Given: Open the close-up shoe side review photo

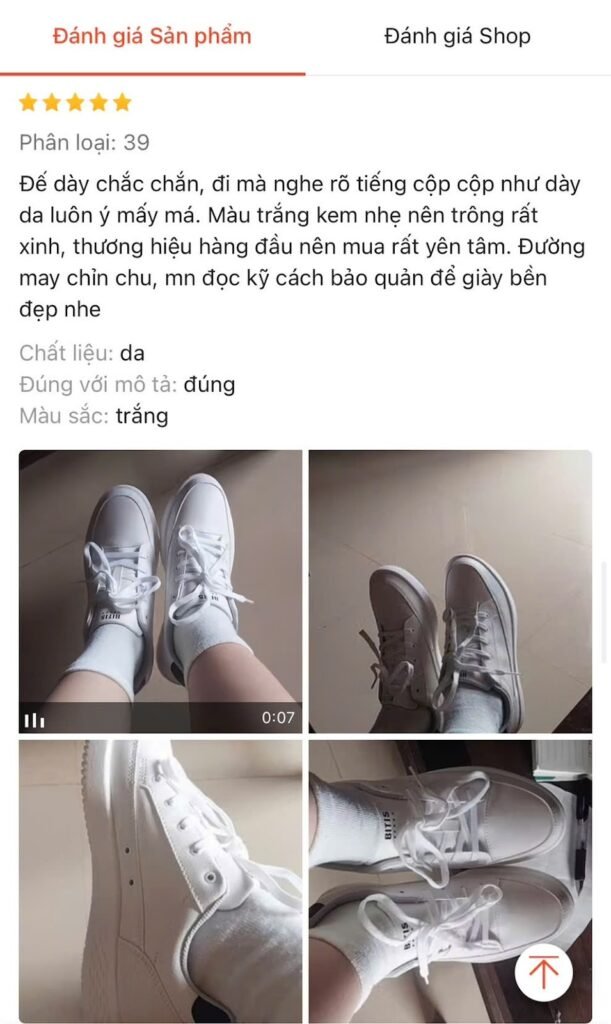Looking at the screenshot, I should (160, 880).
